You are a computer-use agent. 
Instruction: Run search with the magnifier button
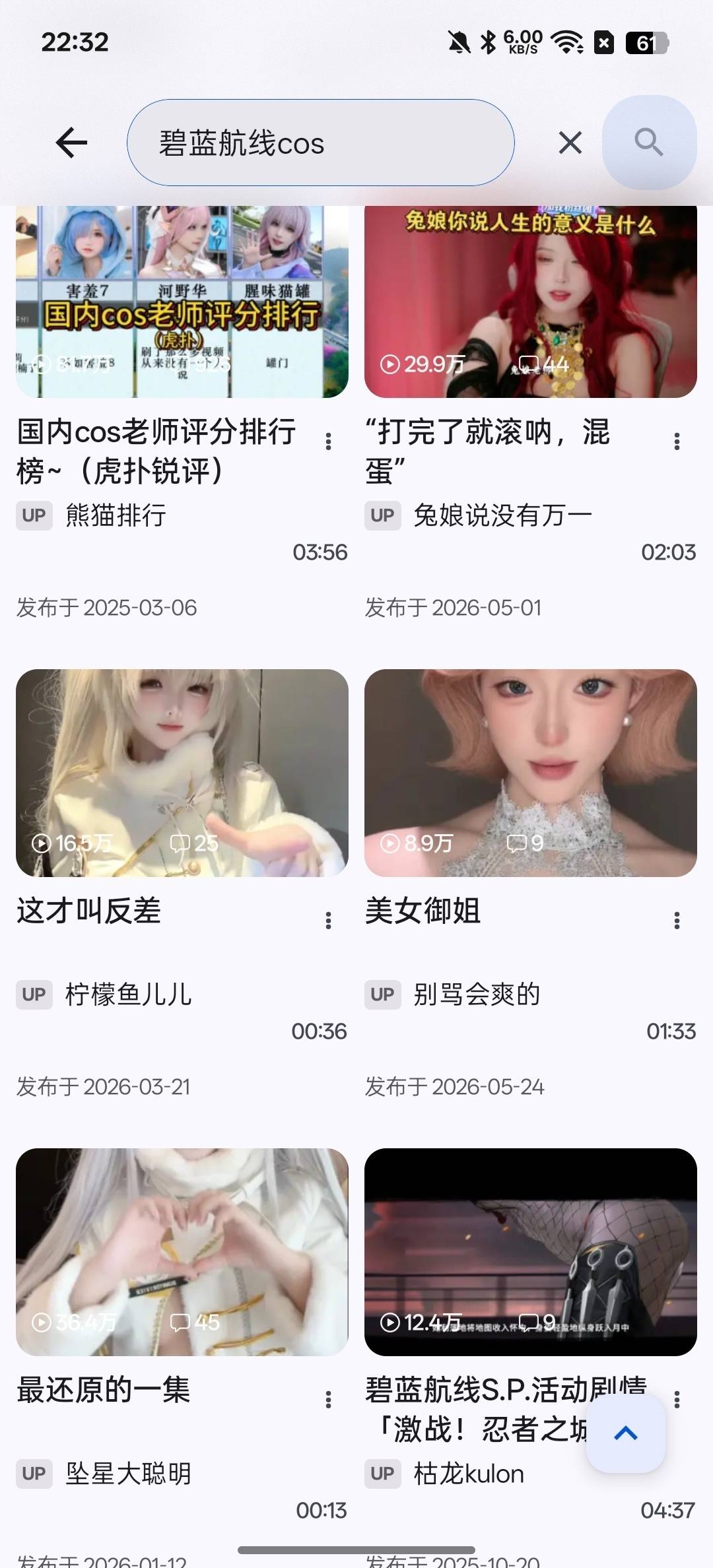(649, 143)
